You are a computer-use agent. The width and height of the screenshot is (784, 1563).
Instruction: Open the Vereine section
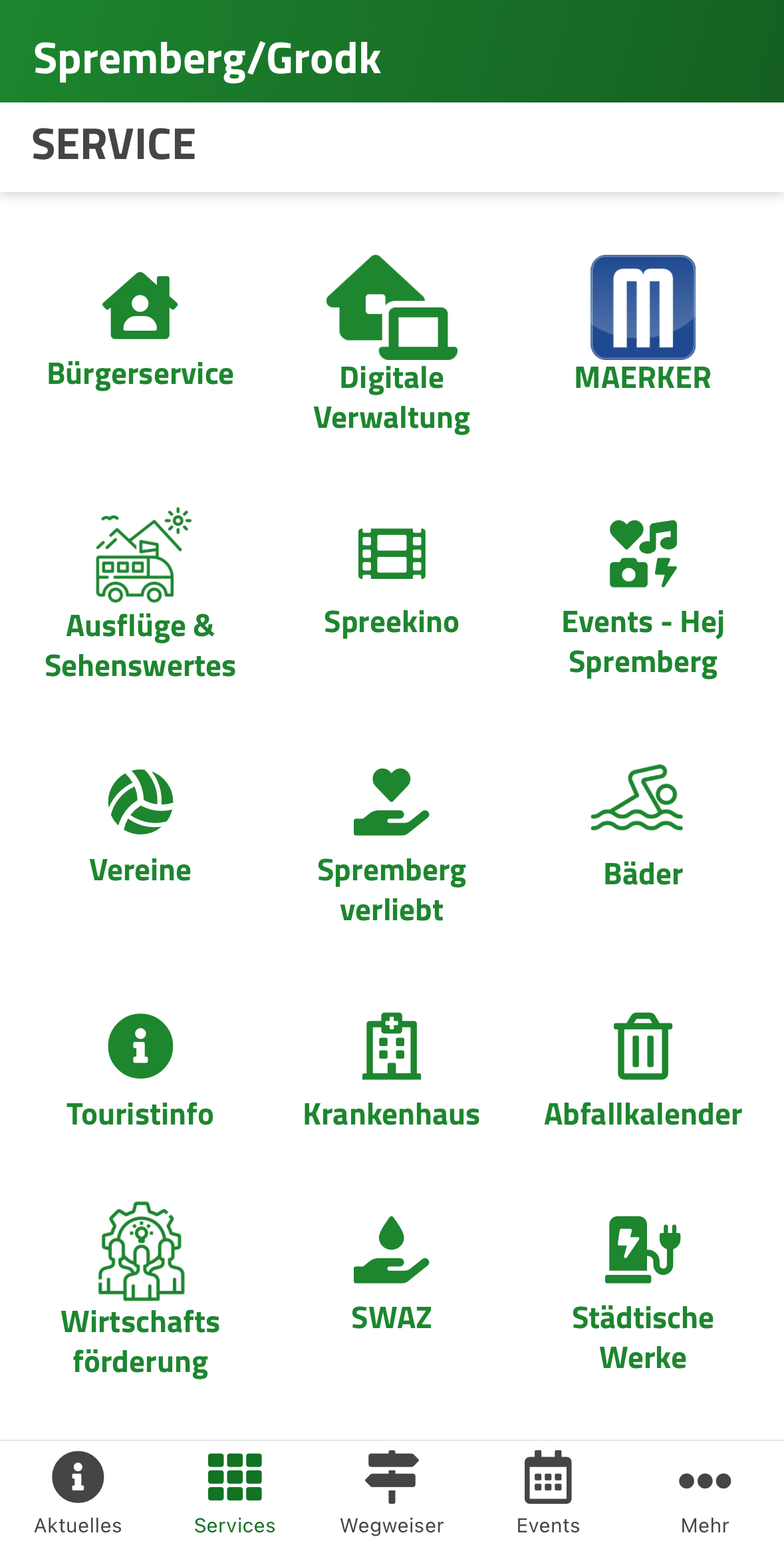coord(140,827)
